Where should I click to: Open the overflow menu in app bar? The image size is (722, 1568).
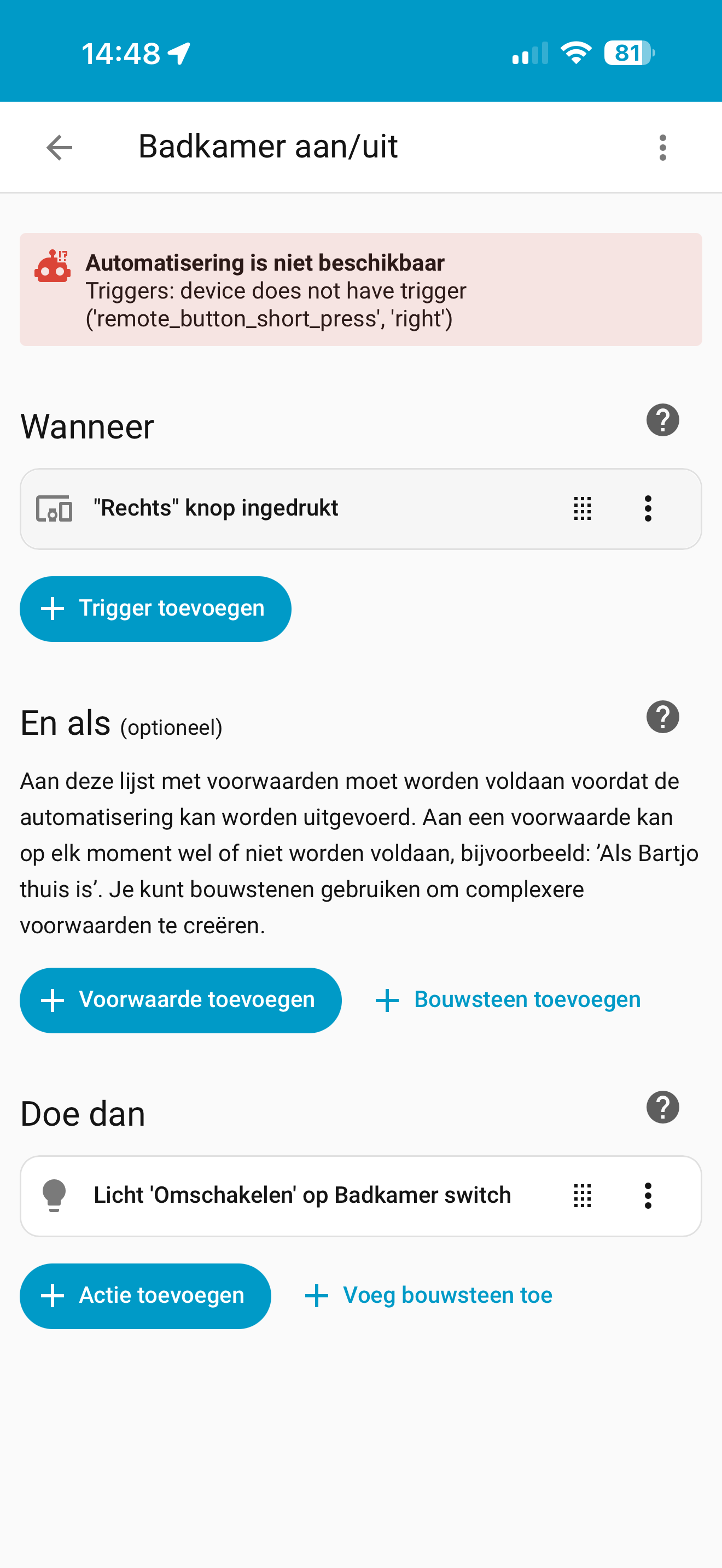[662, 147]
